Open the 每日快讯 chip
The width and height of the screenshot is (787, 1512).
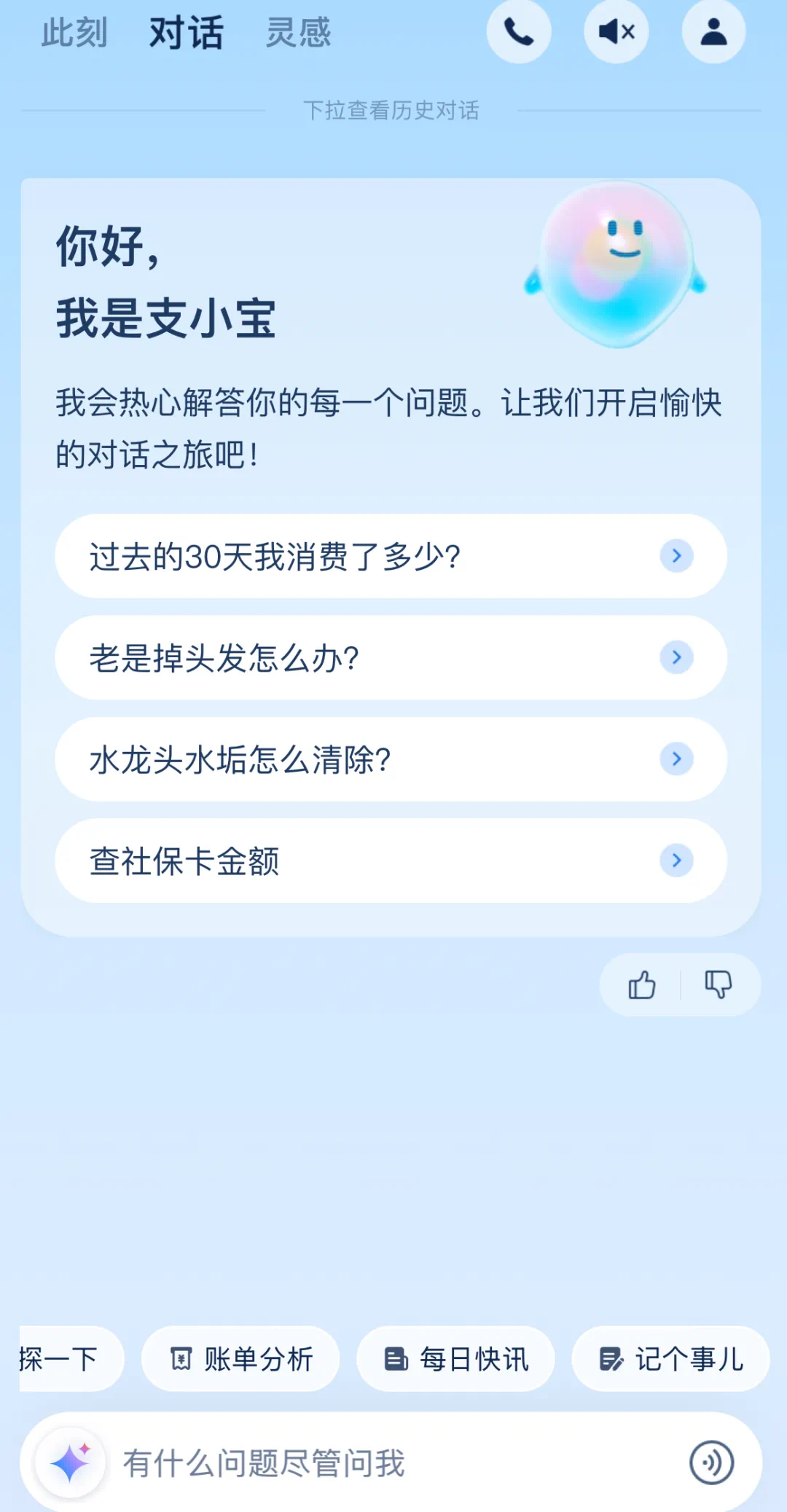[x=455, y=1359]
